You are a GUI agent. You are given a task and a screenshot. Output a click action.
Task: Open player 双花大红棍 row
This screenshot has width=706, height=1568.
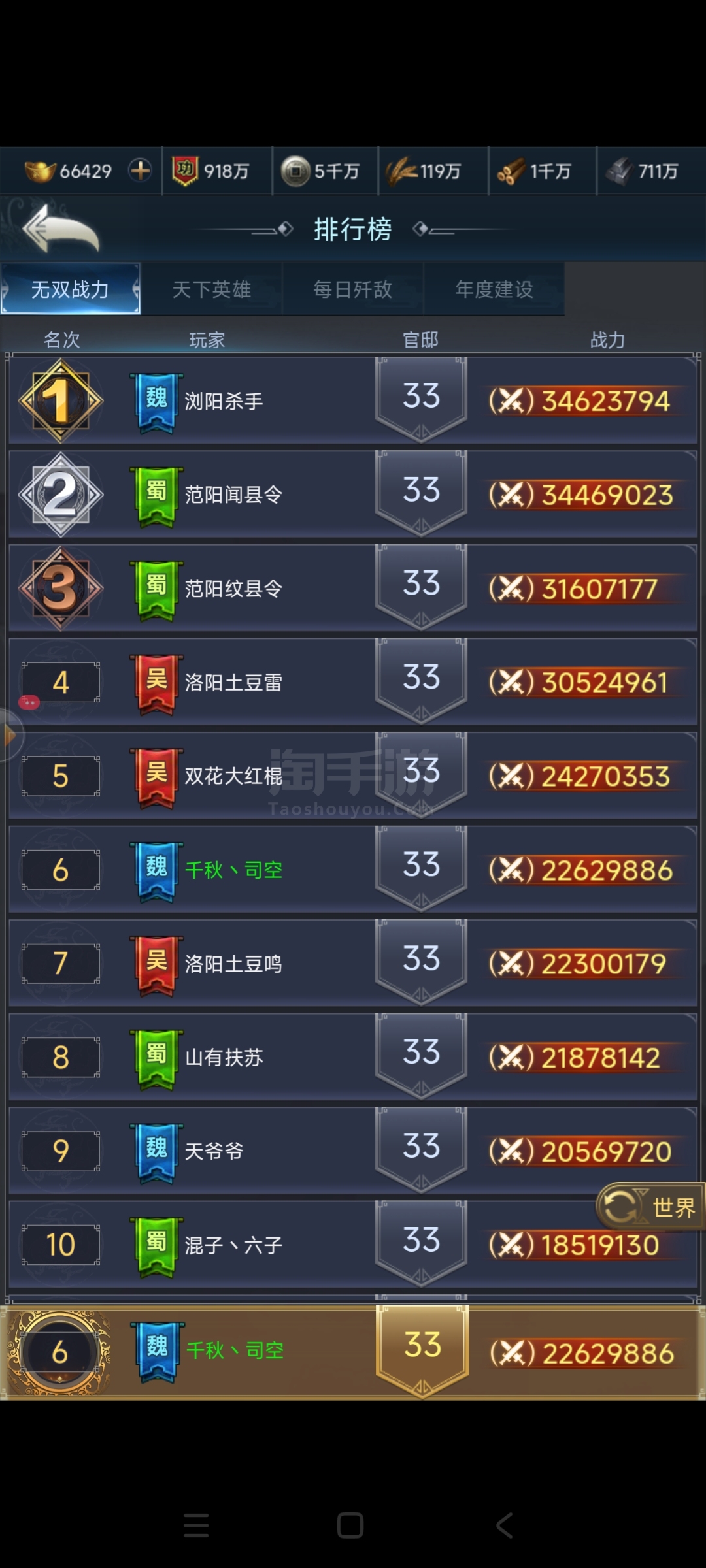[x=353, y=776]
